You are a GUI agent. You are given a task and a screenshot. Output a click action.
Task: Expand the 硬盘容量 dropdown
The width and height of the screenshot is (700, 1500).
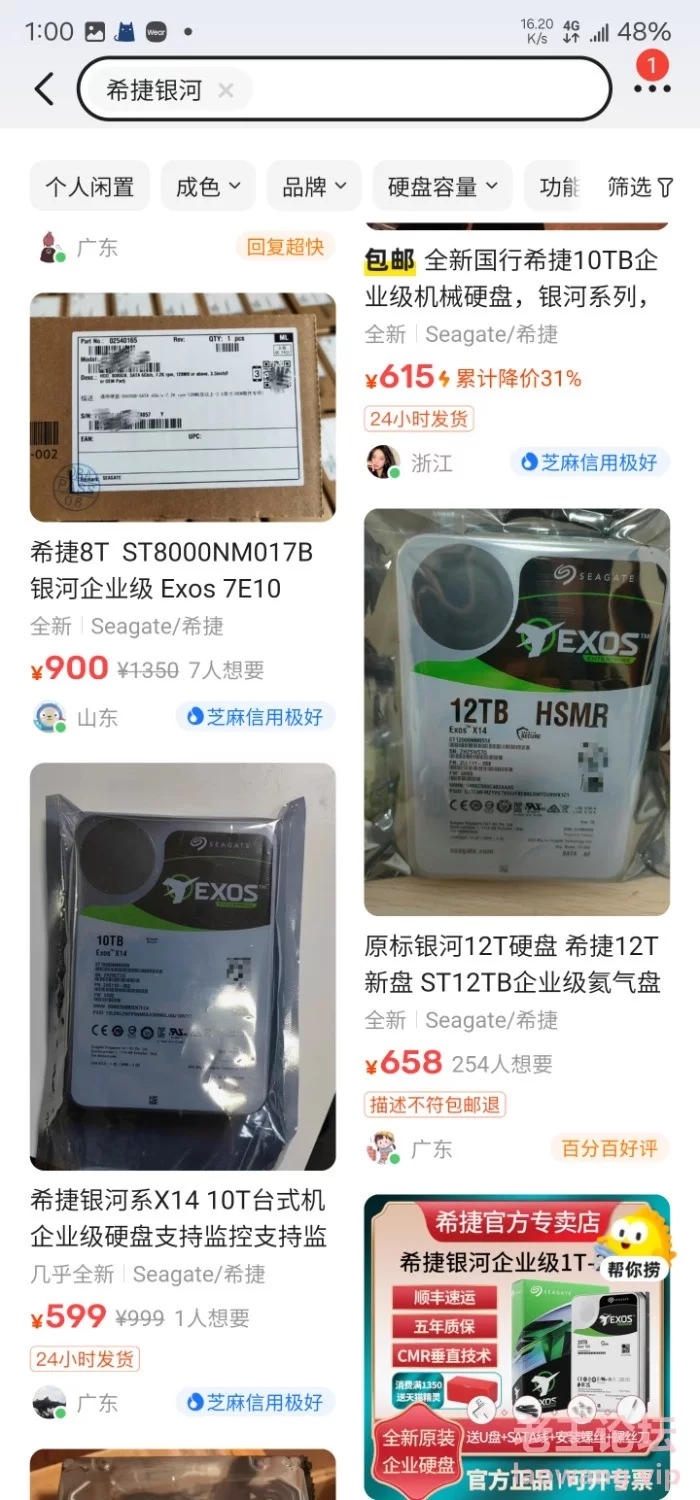(x=442, y=187)
